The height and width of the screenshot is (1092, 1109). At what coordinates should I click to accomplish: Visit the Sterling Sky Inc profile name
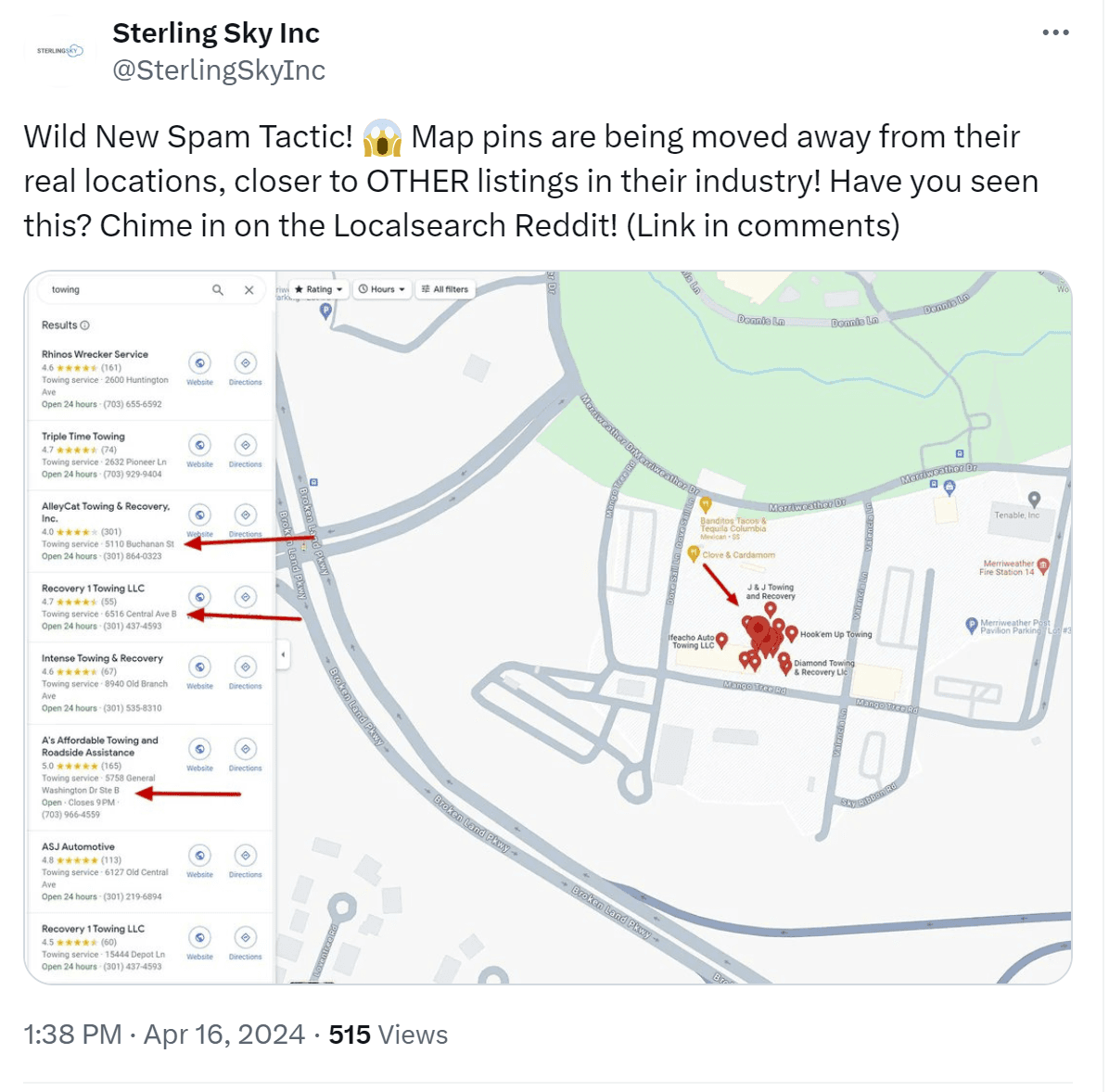[216, 33]
